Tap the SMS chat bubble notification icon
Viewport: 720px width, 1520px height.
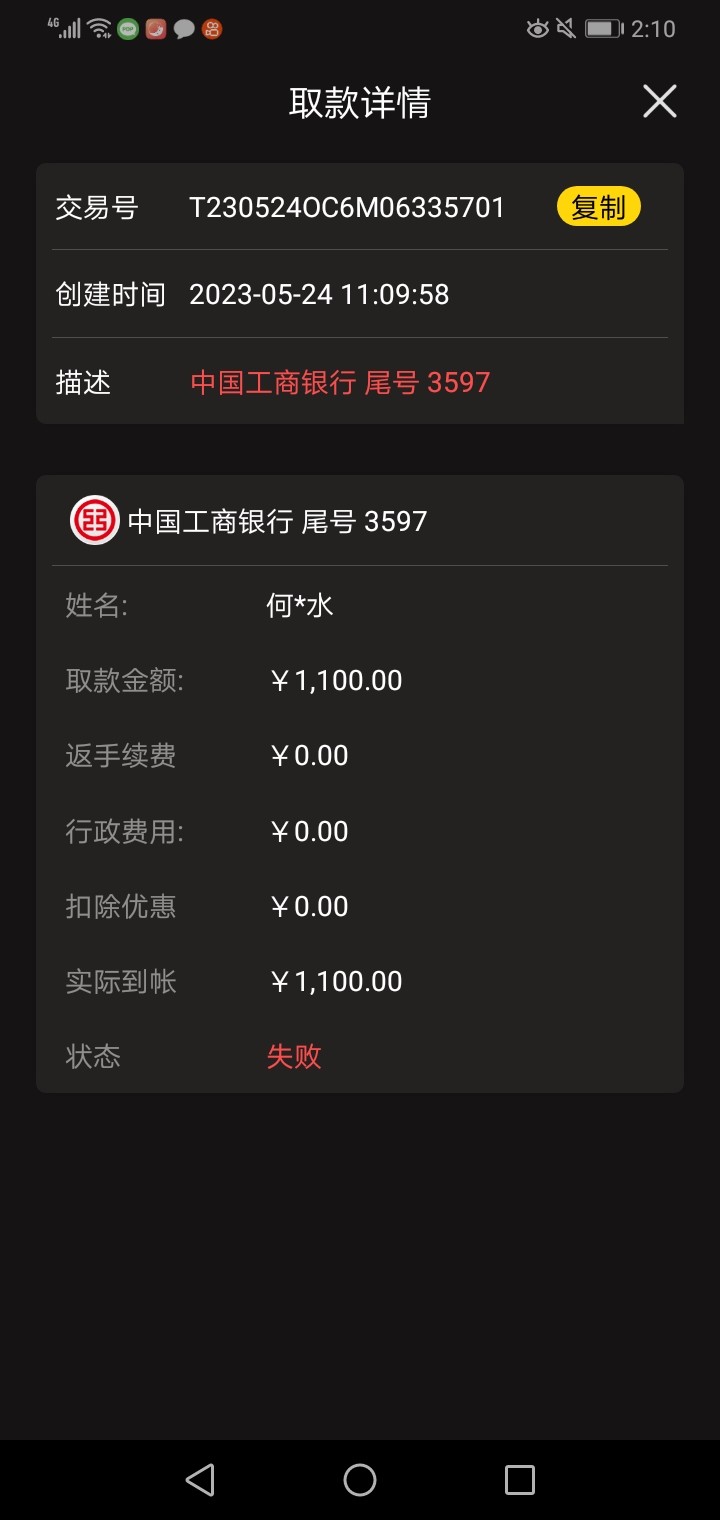pos(185,30)
